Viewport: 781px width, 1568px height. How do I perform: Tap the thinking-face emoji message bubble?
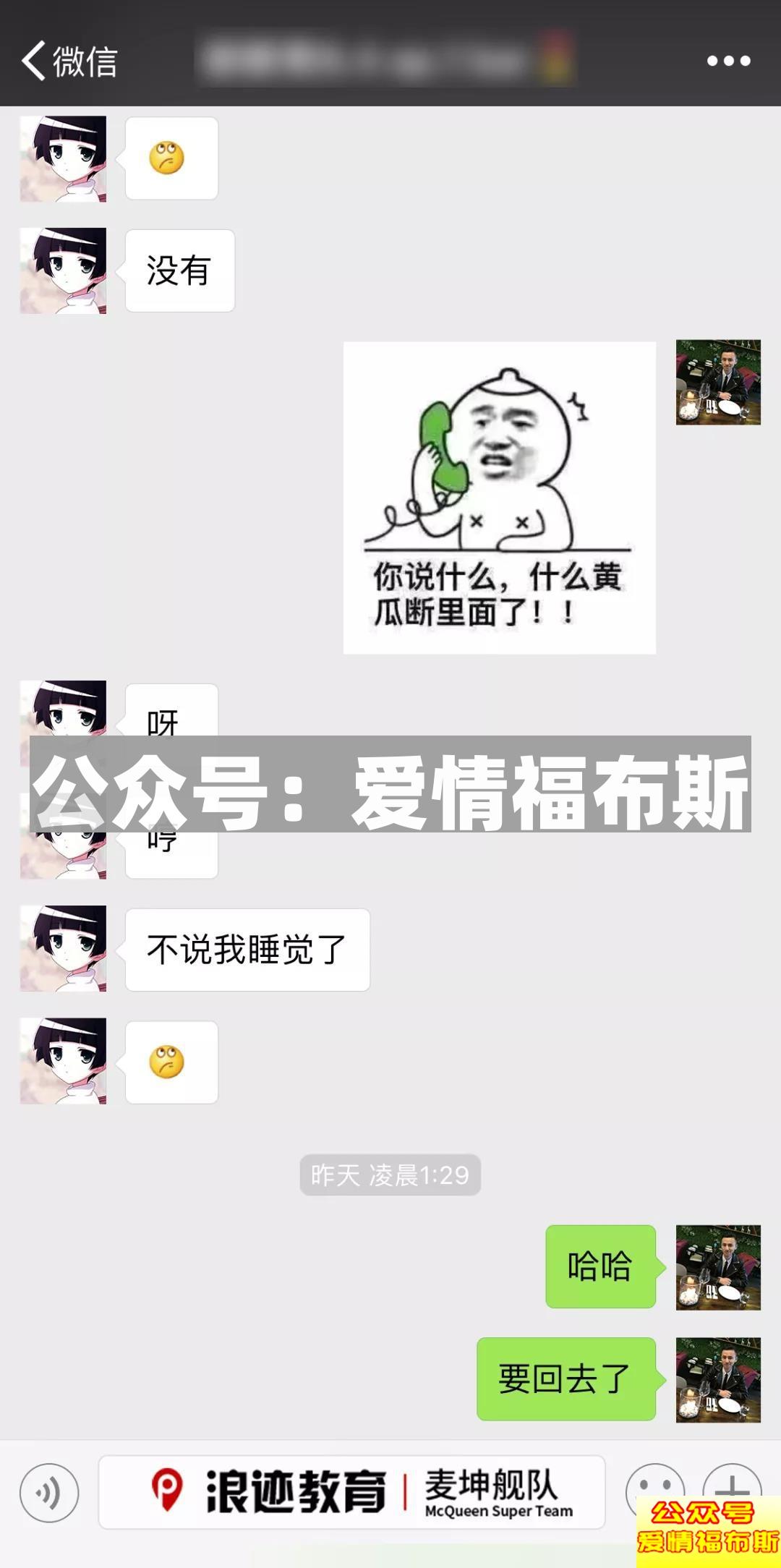coord(171,158)
